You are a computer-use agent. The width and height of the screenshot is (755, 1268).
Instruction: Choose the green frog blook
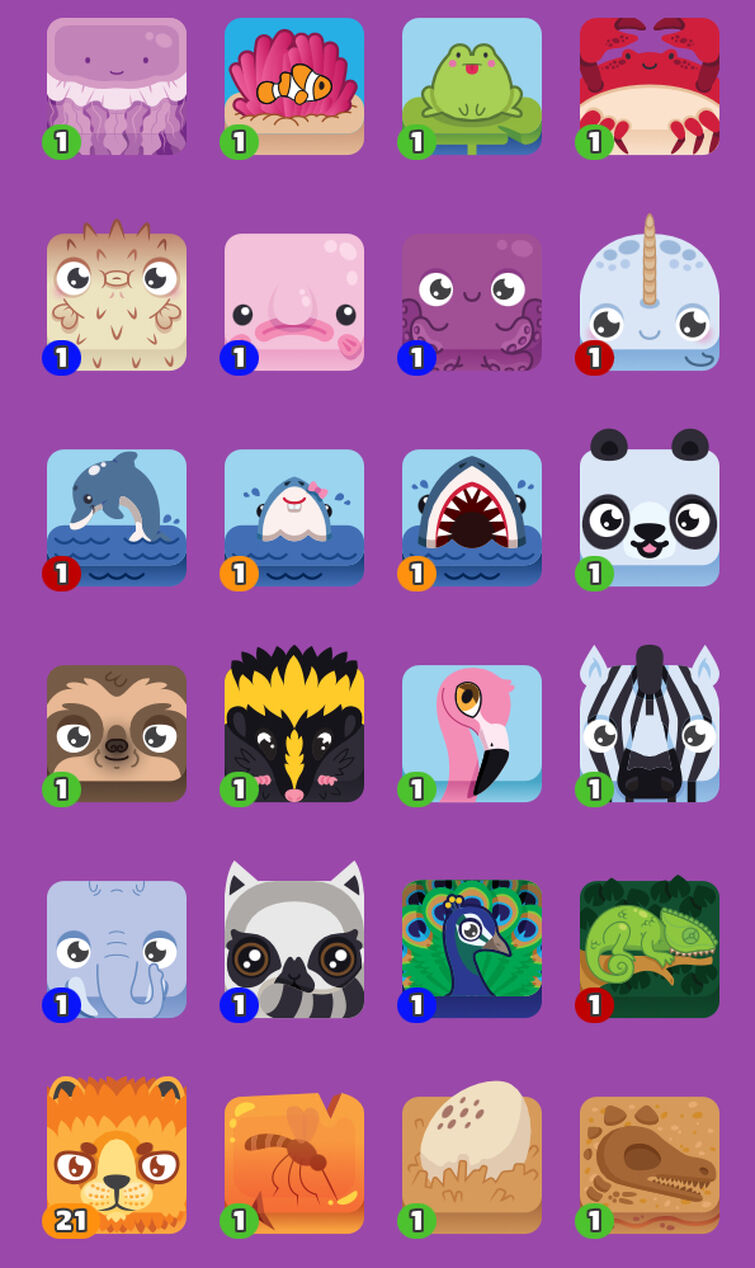tap(471, 86)
